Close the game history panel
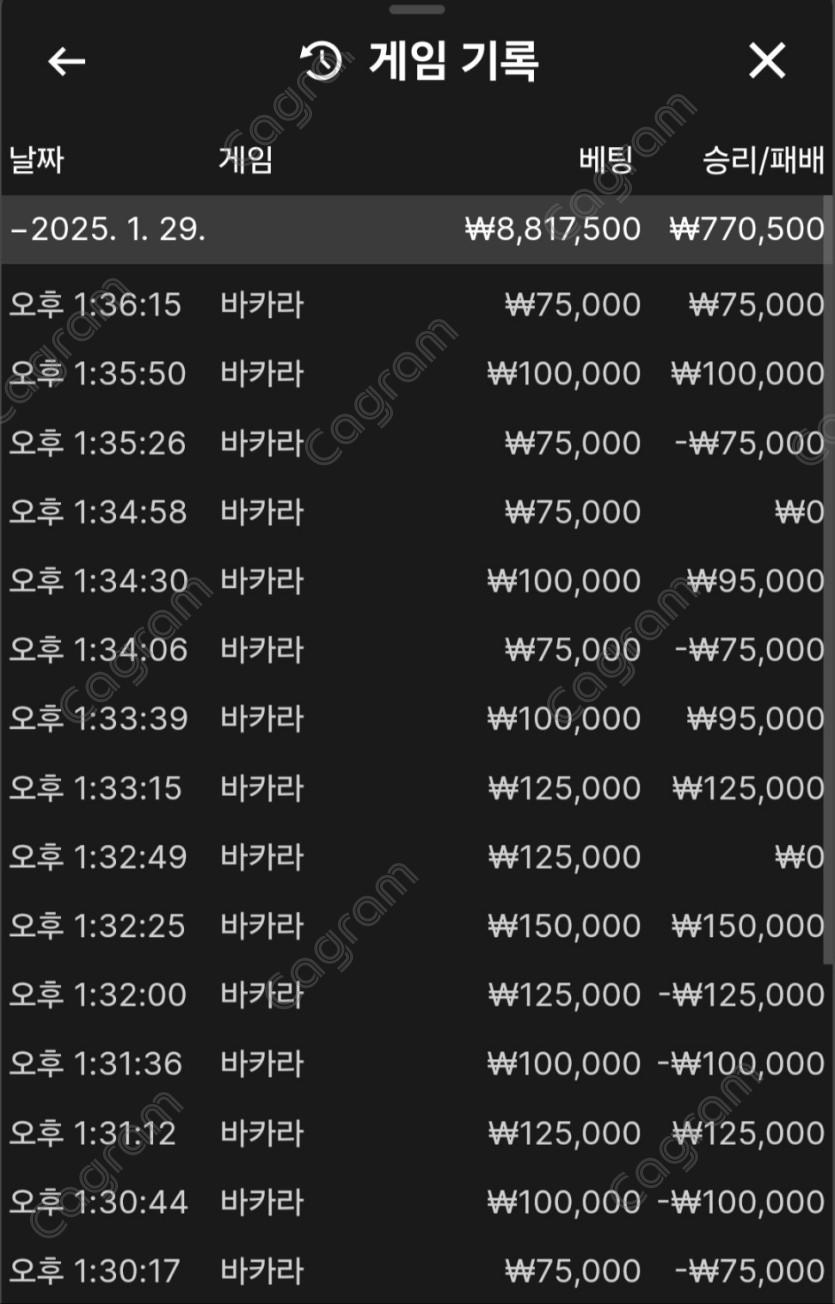This screenshot has height=1304, width=835. click(767, 62)
